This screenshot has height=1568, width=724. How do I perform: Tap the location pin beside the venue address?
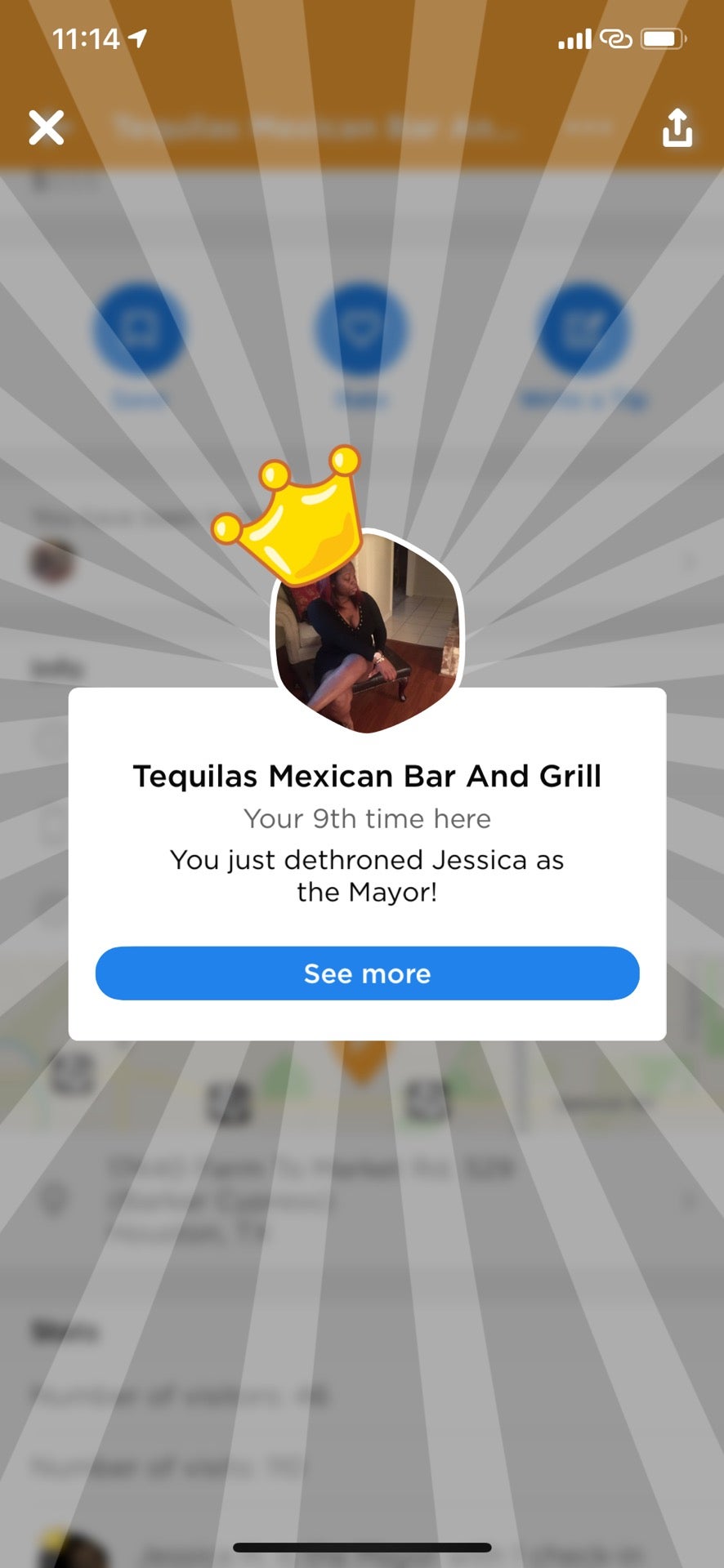54,1194
